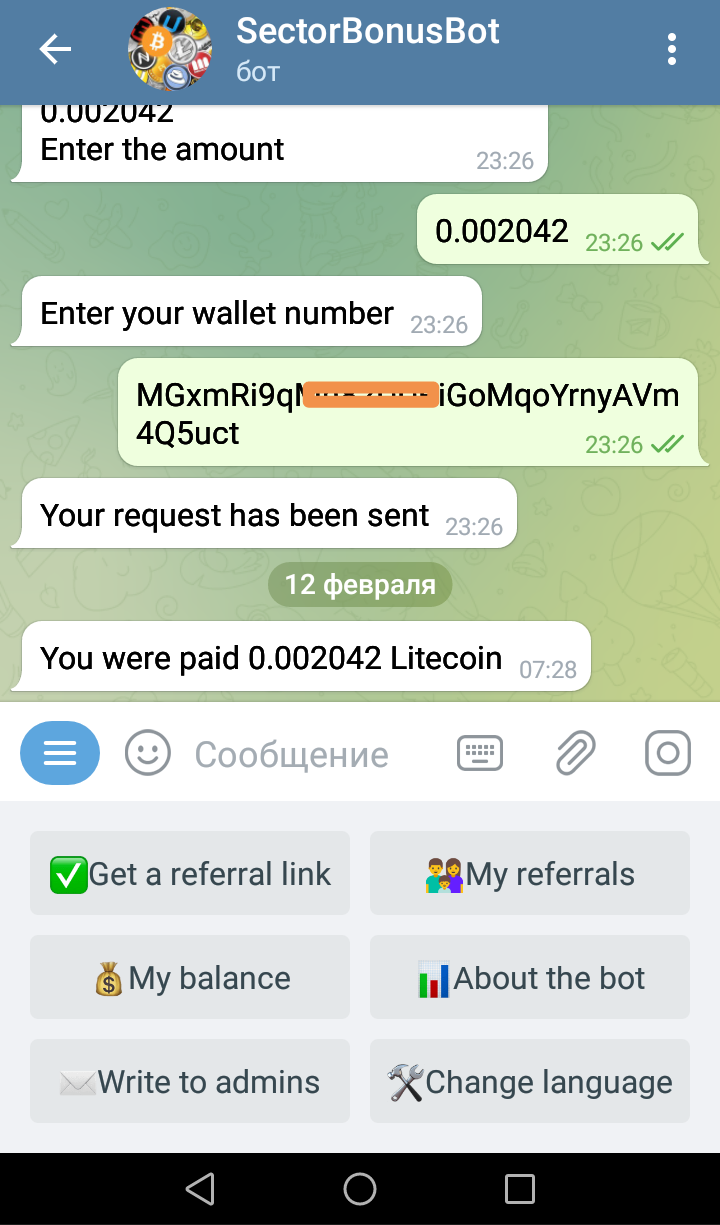Image resolution: width=720 pixels, height=1225 pixels.
Task: Attach a file with the paperclip
Action: 575,753
